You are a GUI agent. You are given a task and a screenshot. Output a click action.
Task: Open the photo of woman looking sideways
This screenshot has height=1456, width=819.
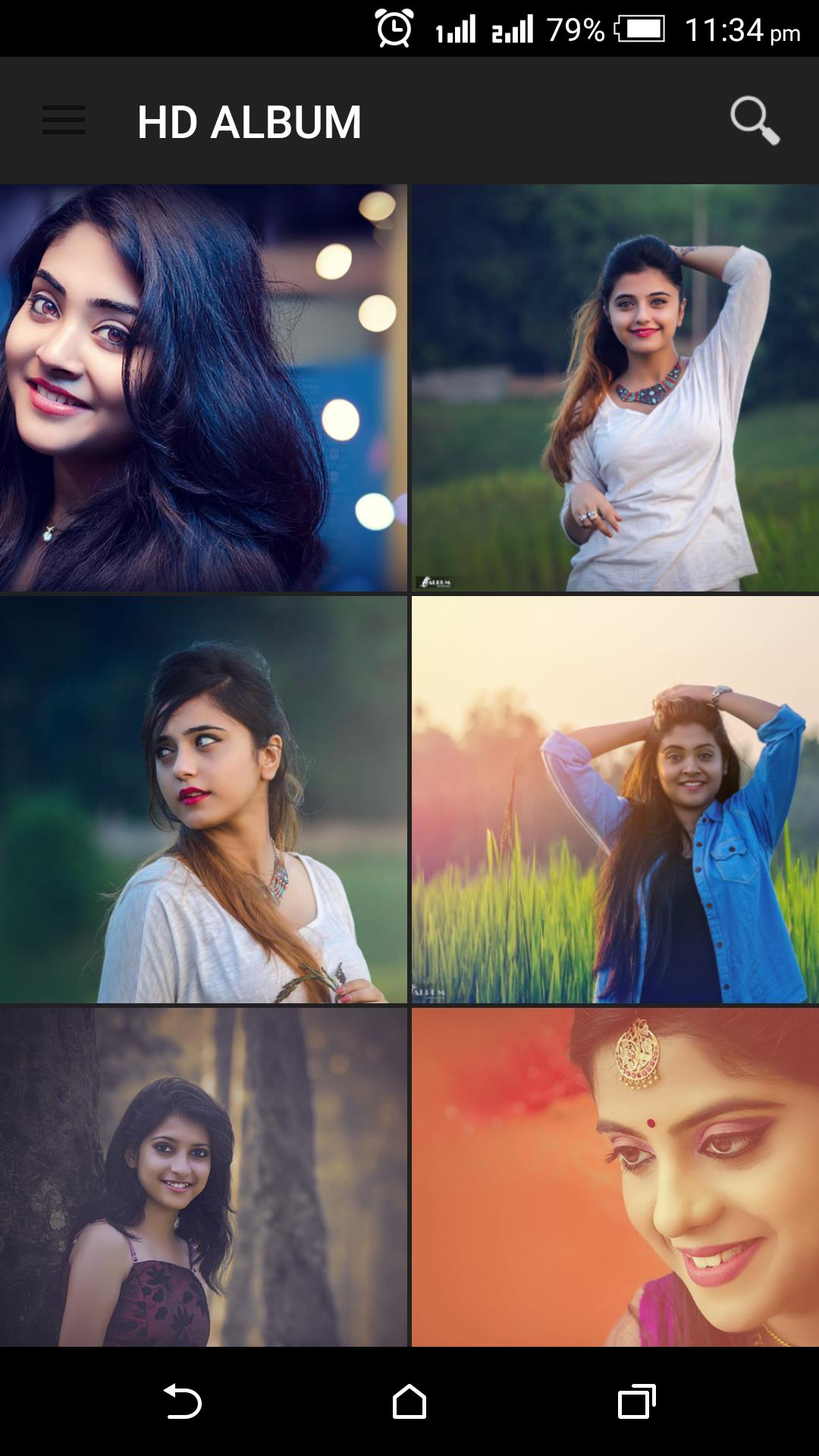(x=203, y=799)
